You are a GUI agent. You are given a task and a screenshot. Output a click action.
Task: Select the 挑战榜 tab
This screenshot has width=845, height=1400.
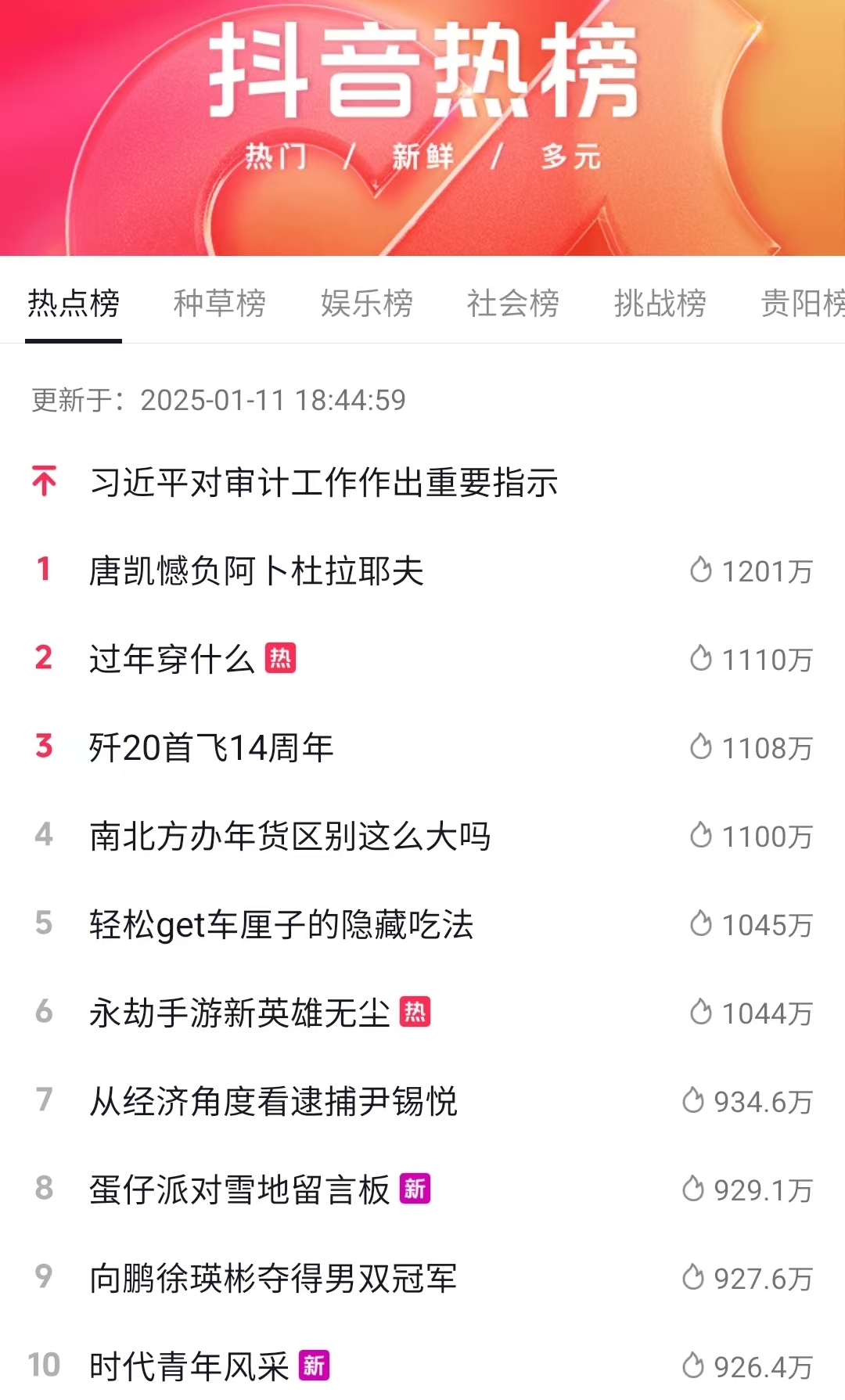(x=660, y=303)
